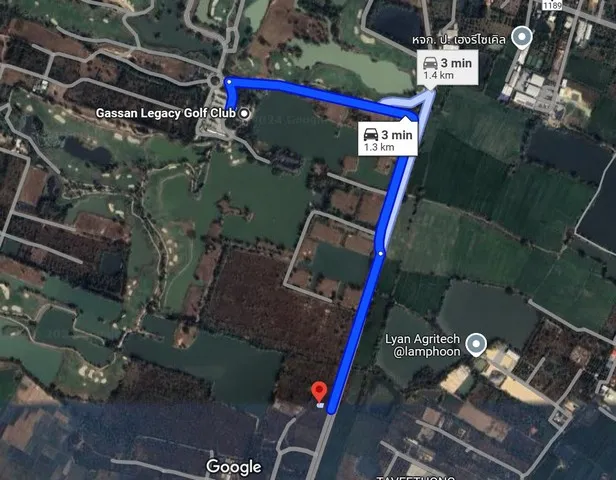Tap the red destination pin
The width and height of the screenshot is (616, 480).
[320, 392]
